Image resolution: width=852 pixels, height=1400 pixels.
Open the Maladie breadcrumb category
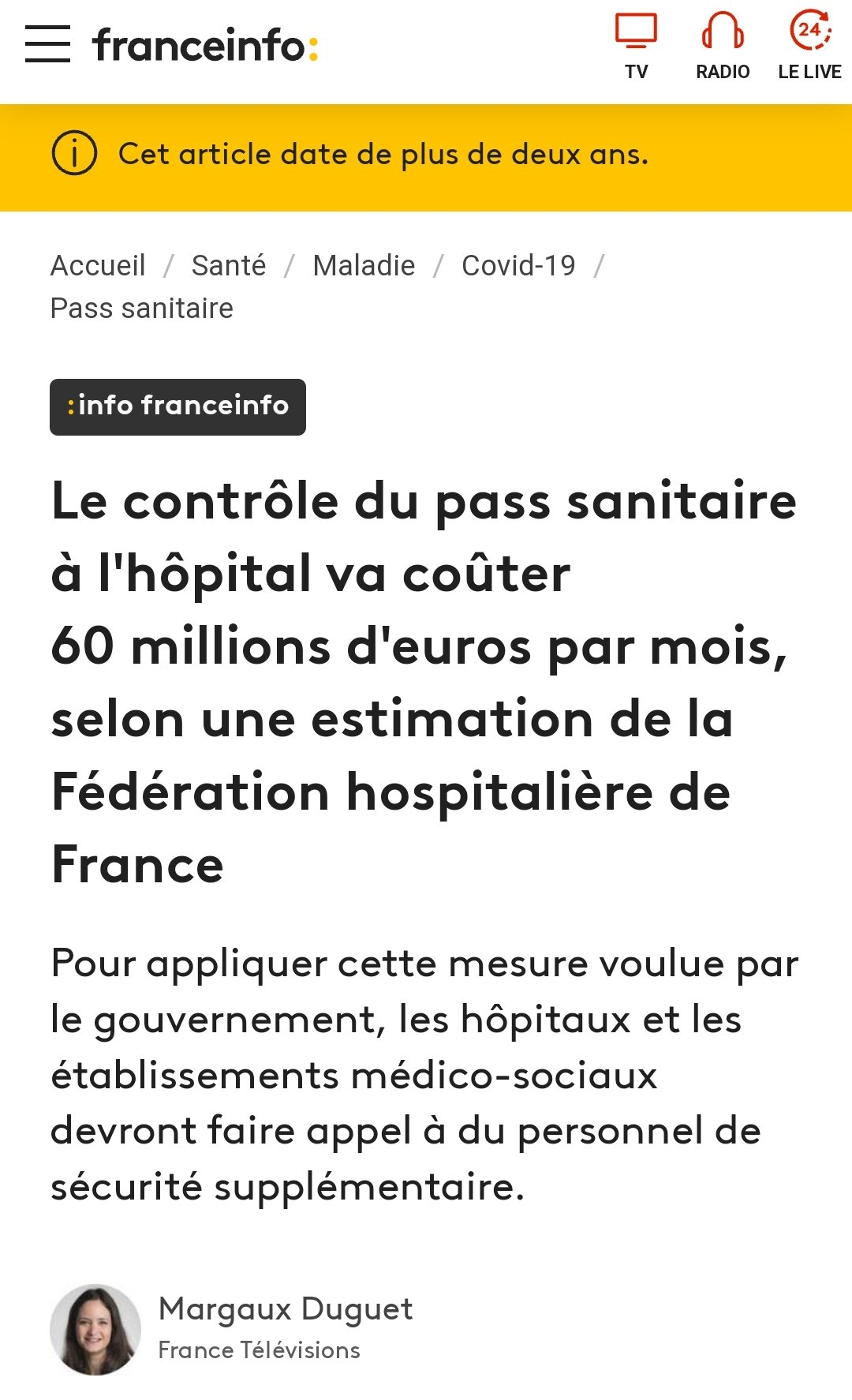tap(364, 266)
